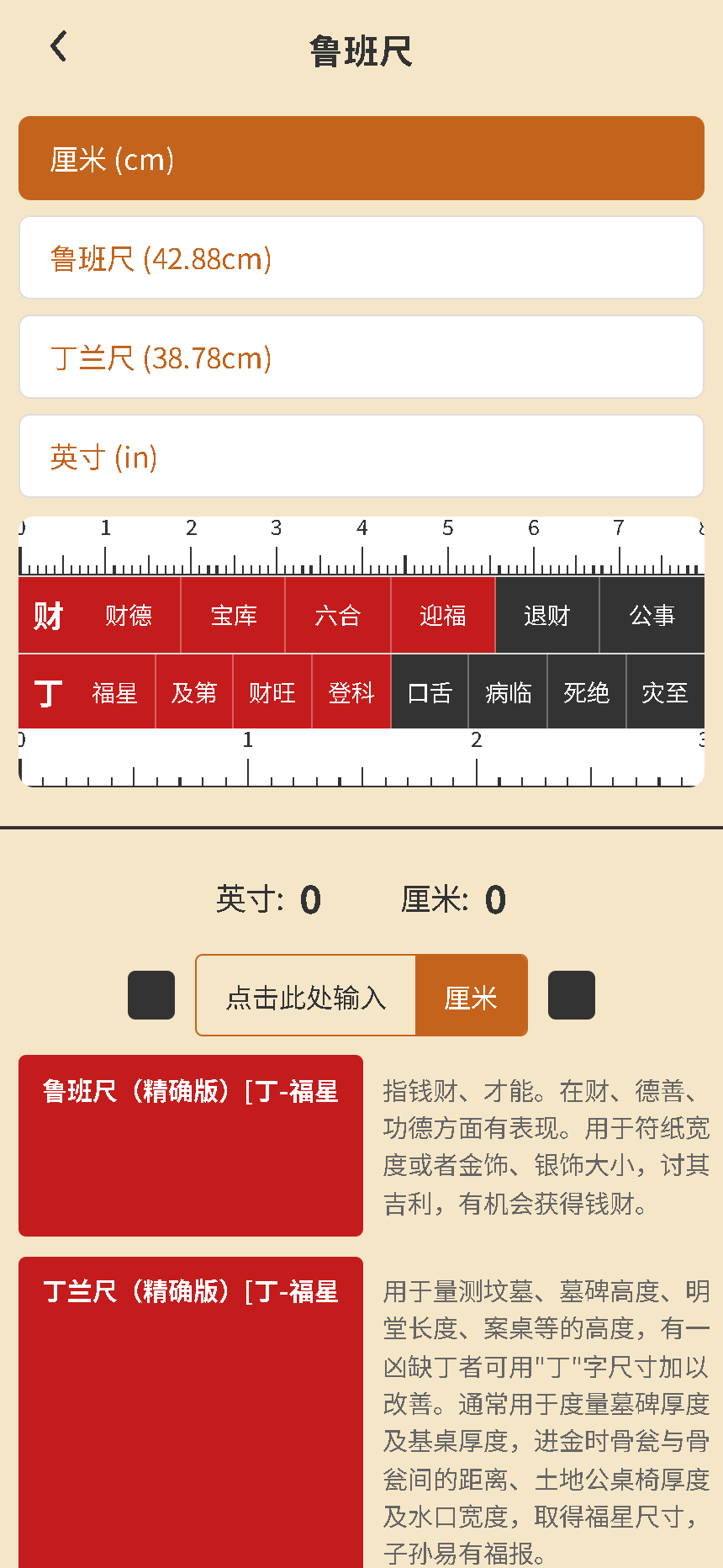723x1568 pixels.
Task: Tap the 财德 segment on the Luban ruler
Action: pos(128,615)
